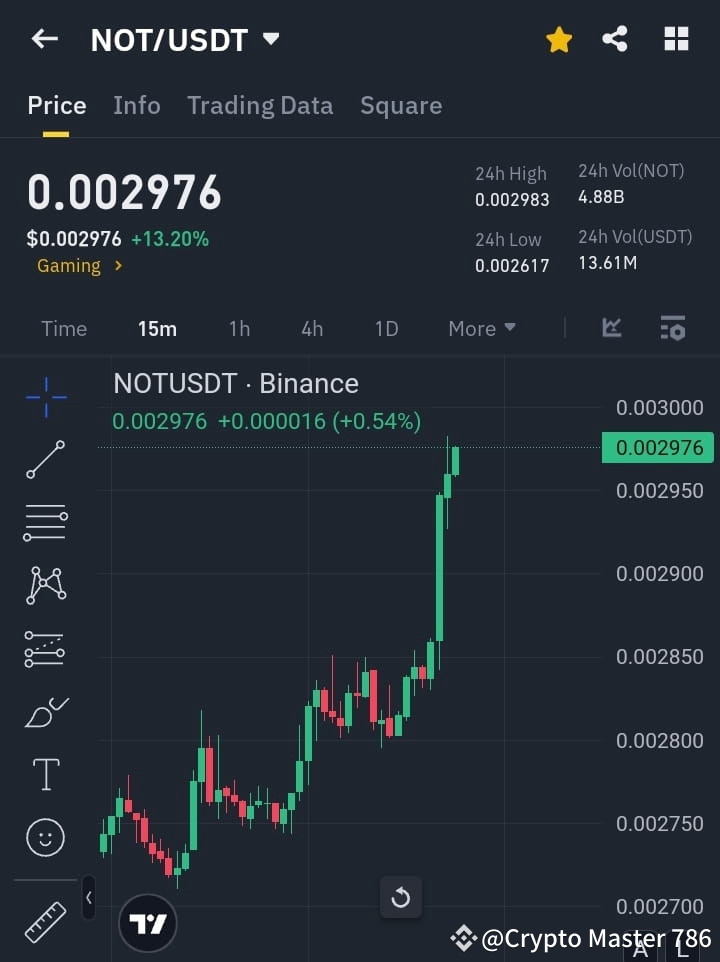Select the prediction and measurement tool

(x=45, y=648)
